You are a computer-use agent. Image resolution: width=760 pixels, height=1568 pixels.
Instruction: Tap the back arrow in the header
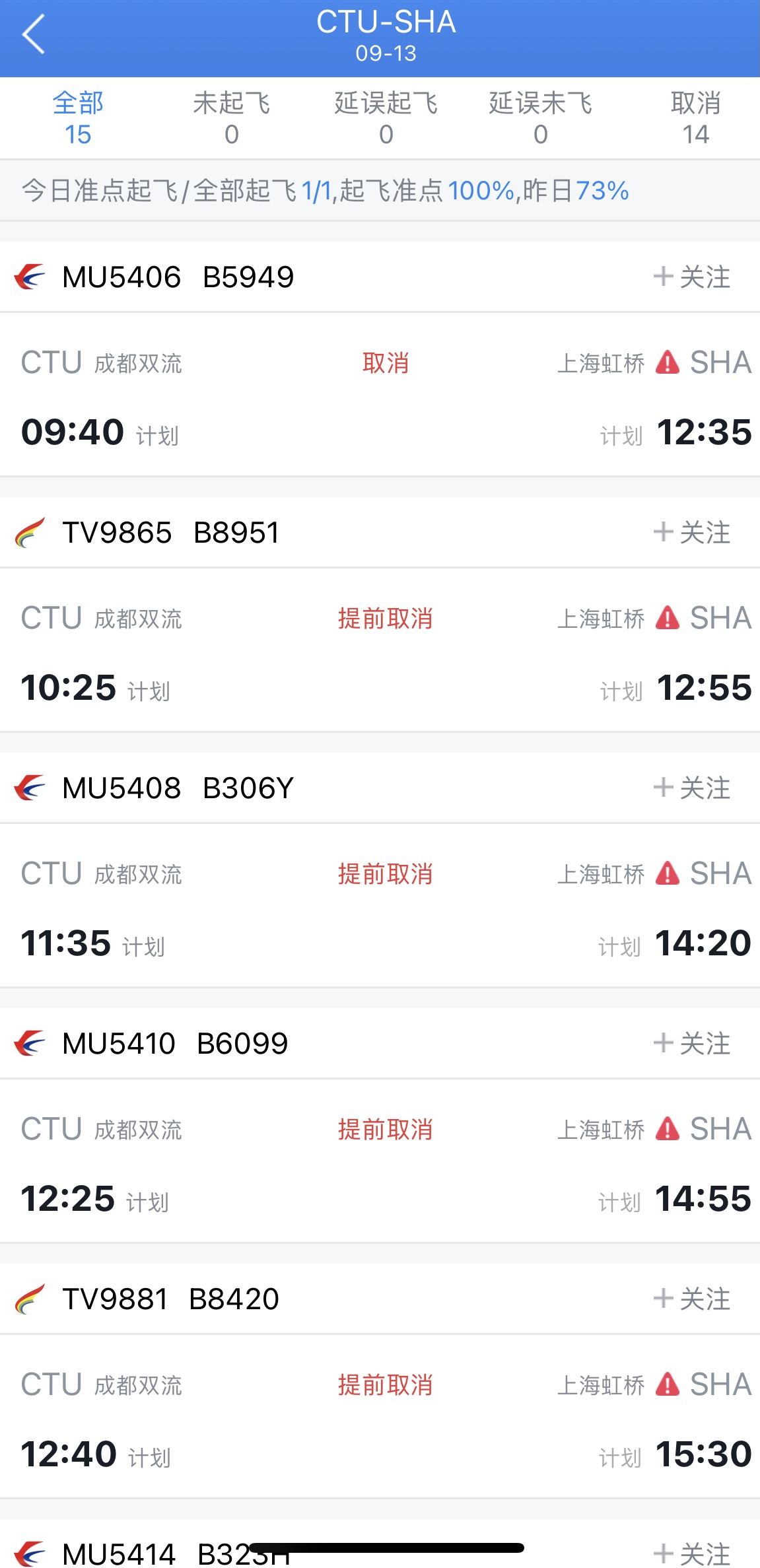(33, 34)
